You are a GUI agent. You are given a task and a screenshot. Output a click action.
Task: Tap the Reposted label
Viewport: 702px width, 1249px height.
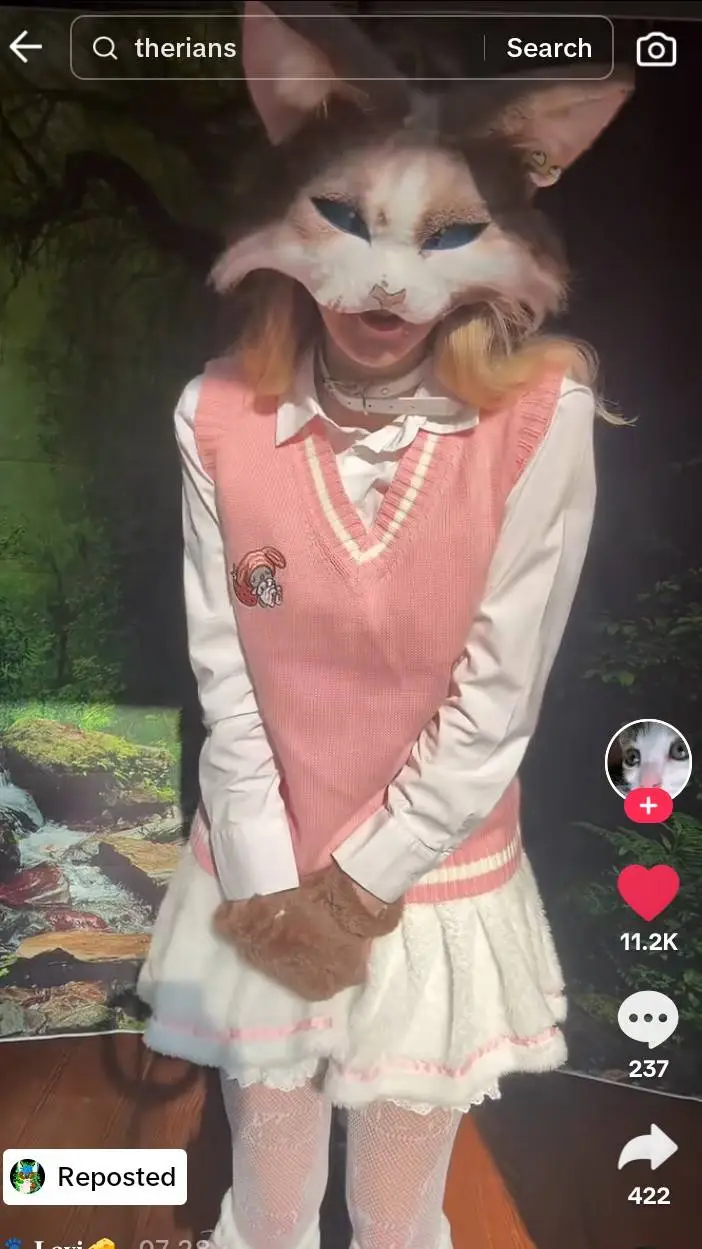(x=96, y=1177)
